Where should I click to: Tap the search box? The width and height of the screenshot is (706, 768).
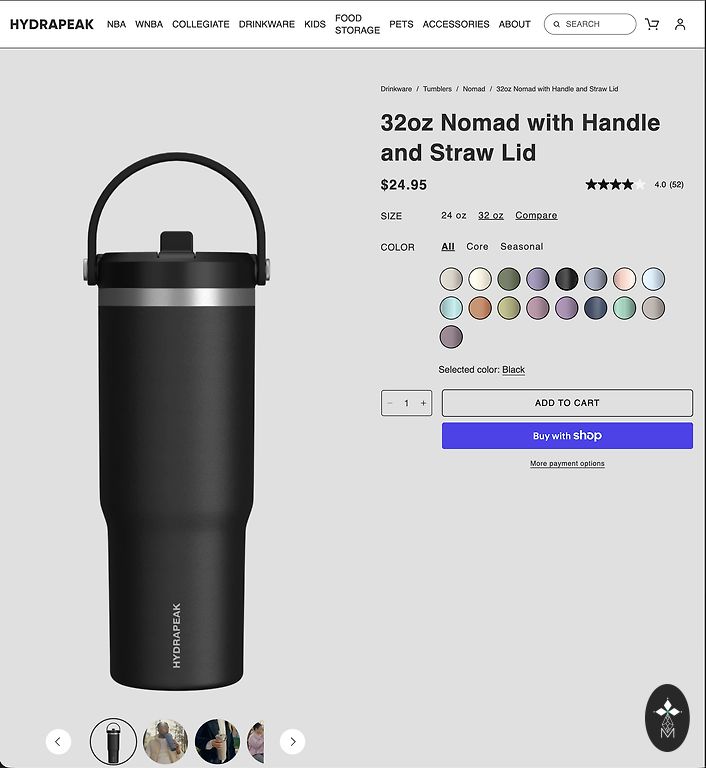tap(590, 24)
